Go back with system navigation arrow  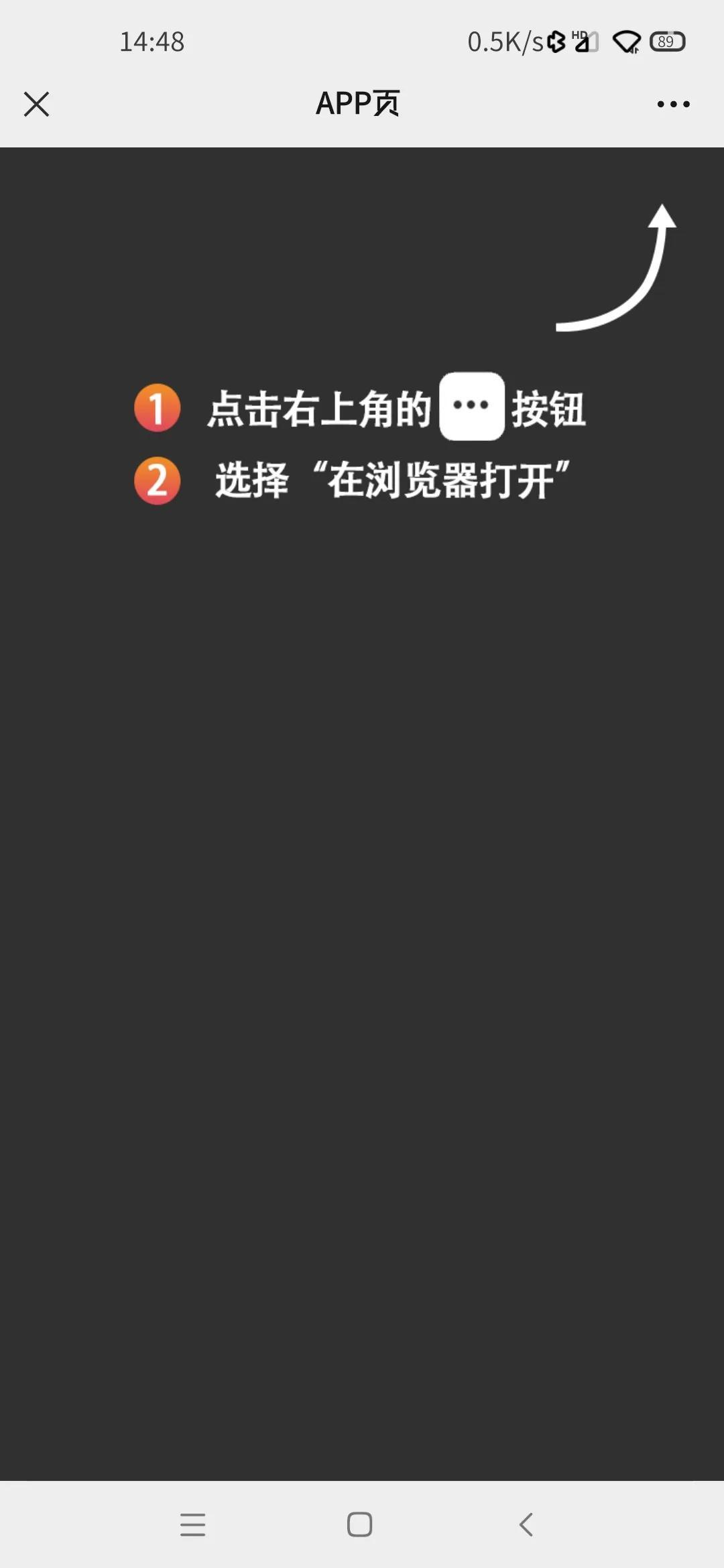[x=526, y=1524]
